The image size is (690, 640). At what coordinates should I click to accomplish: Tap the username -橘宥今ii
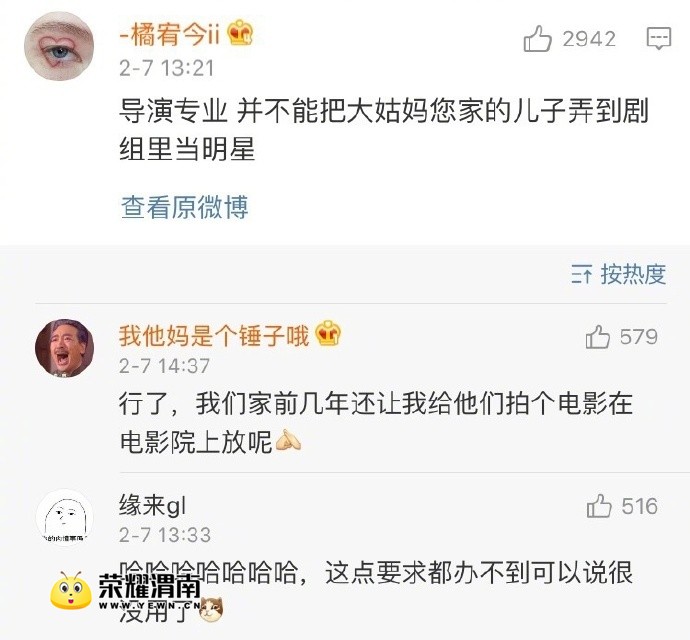tap(169, 34)
